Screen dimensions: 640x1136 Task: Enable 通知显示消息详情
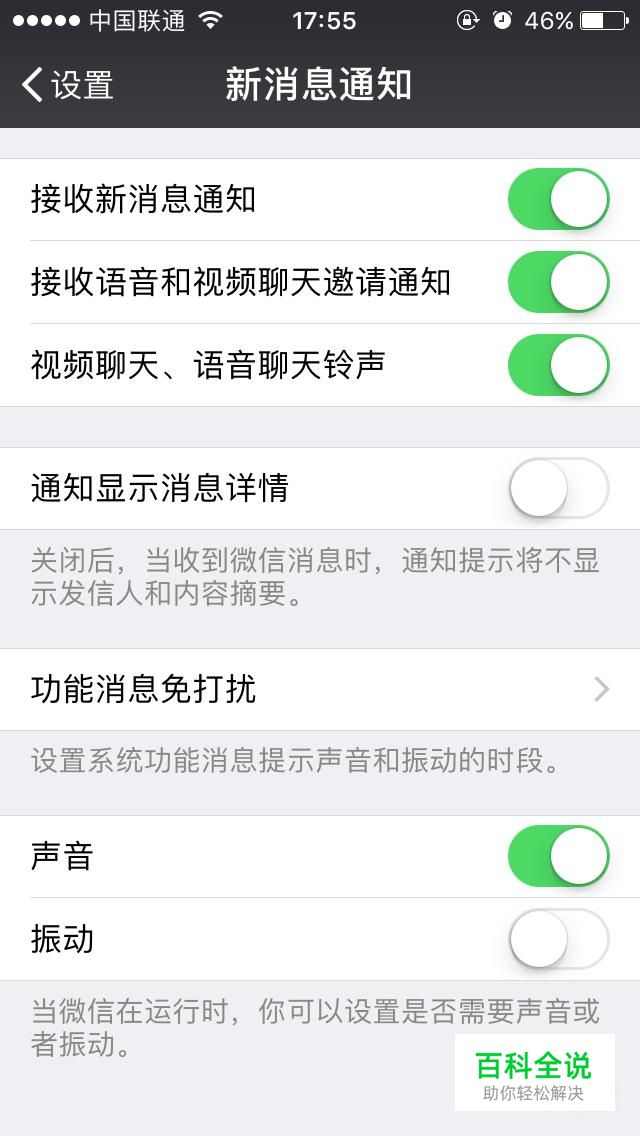[559, 488]
